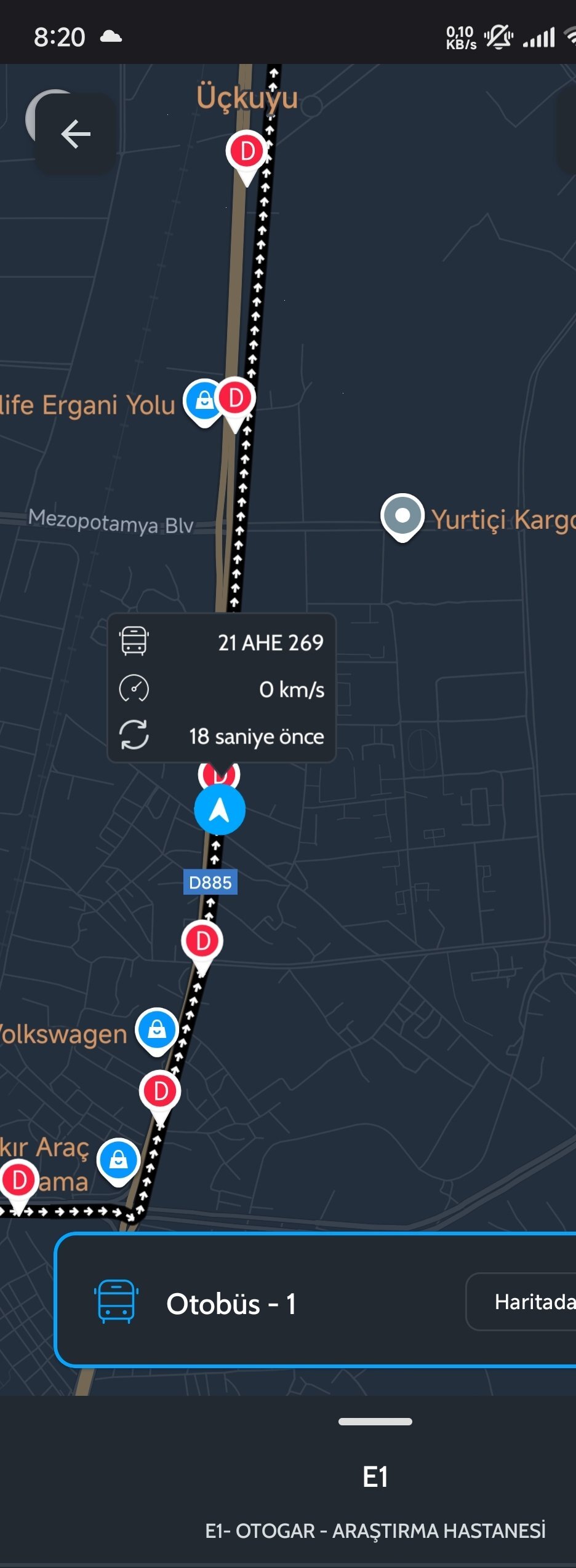Open the Yurtiçi Kargo map pin
Image resolution: width=576 pixels, height=1568 pixels.
[402, 516]
